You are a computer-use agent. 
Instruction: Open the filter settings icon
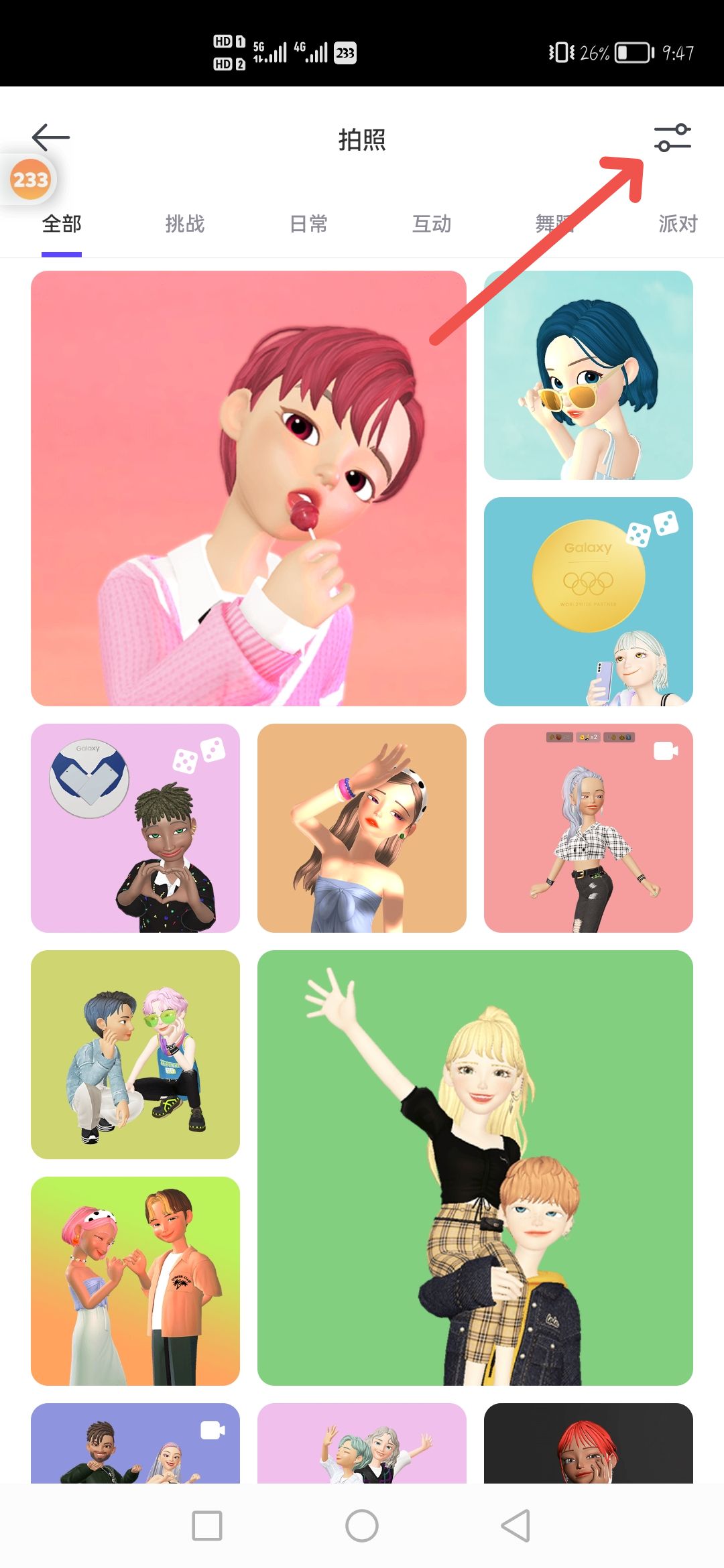(672, 137)
